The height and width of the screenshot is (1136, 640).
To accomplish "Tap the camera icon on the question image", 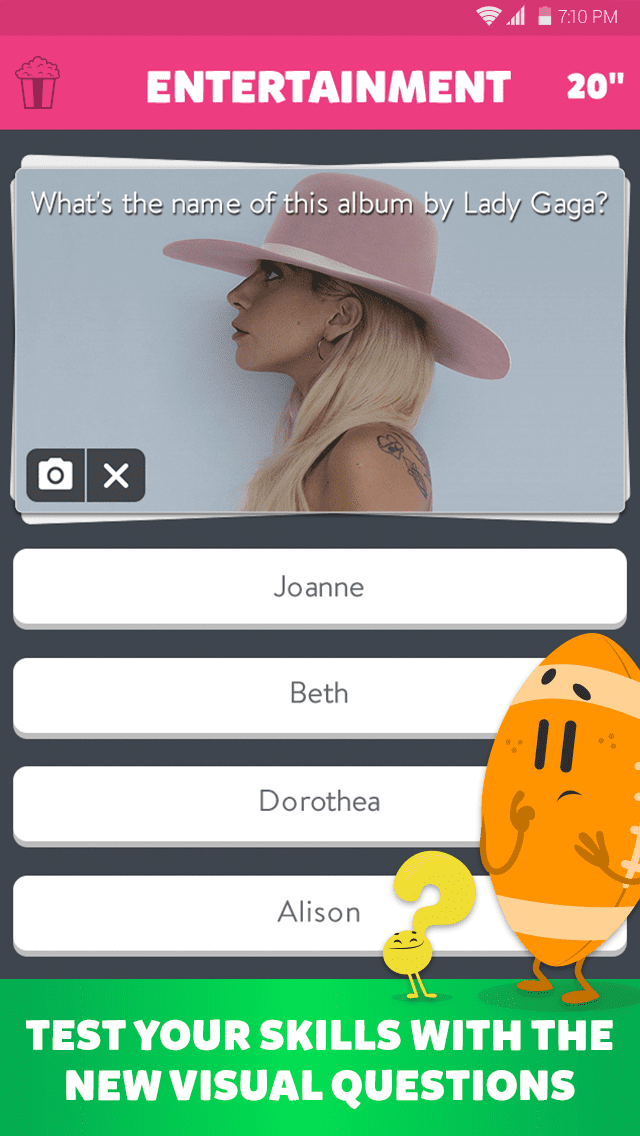I will (56, 475).
